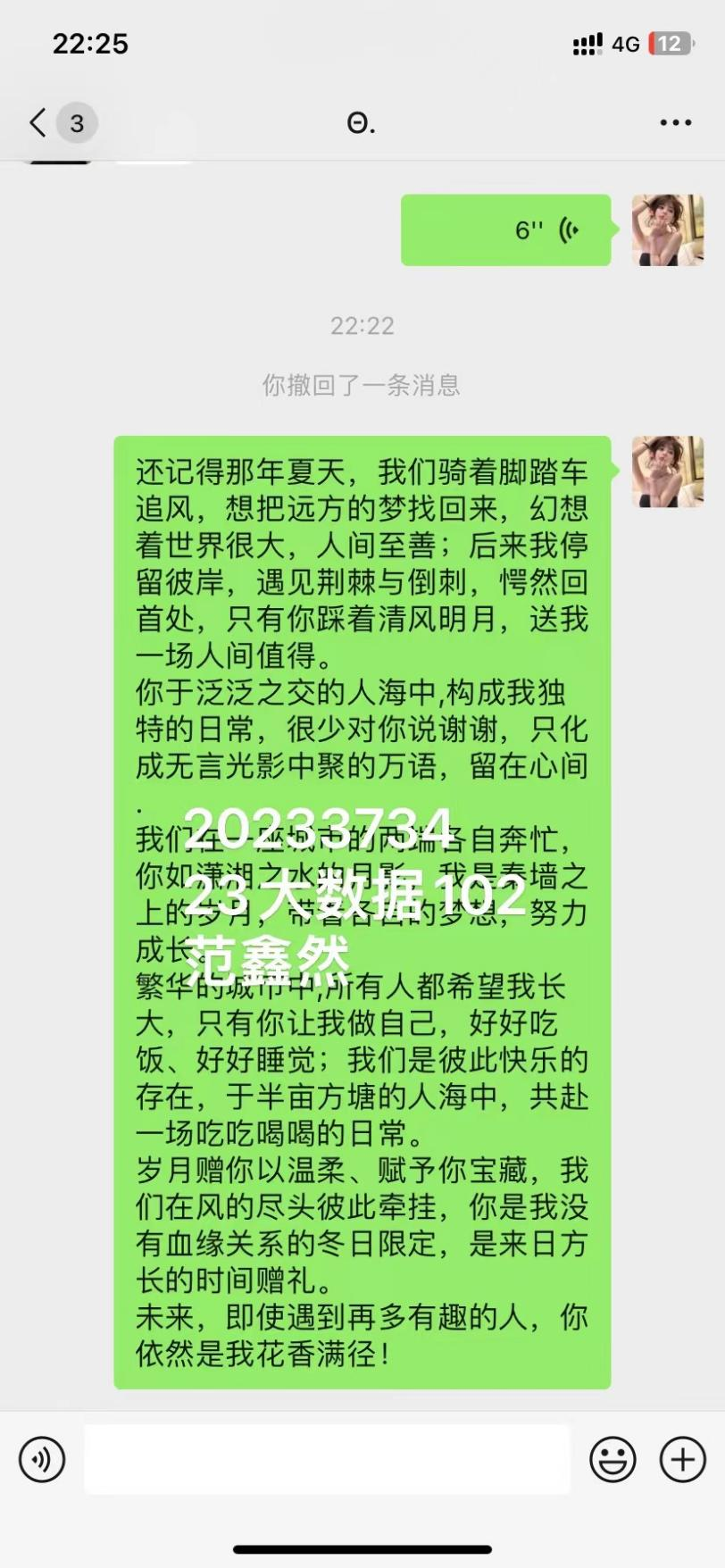Open the plus attachments menu
Screen dimensions: 725x1568
coord(682,1460)
